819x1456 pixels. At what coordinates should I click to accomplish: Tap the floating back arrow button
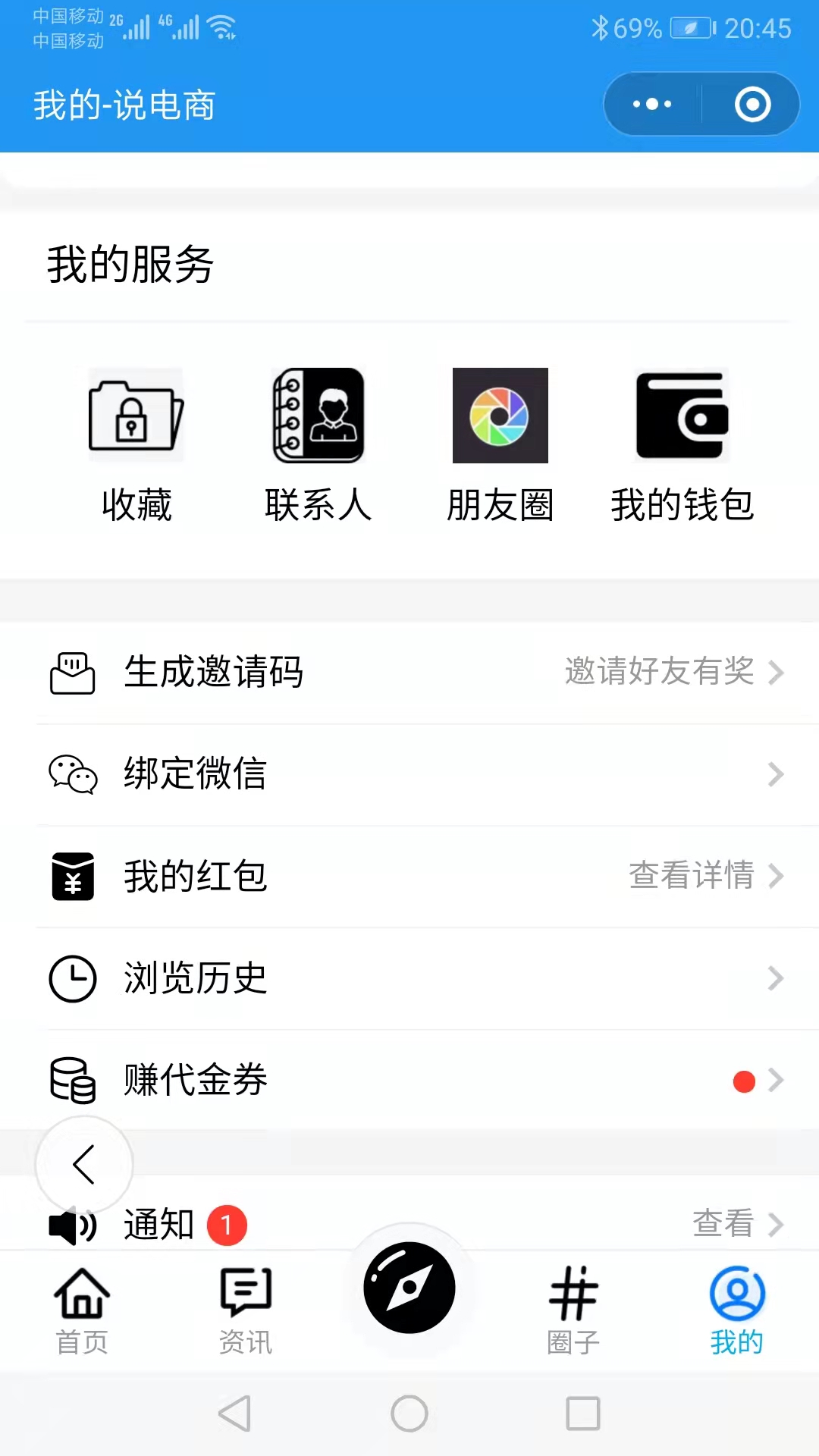84,1164
